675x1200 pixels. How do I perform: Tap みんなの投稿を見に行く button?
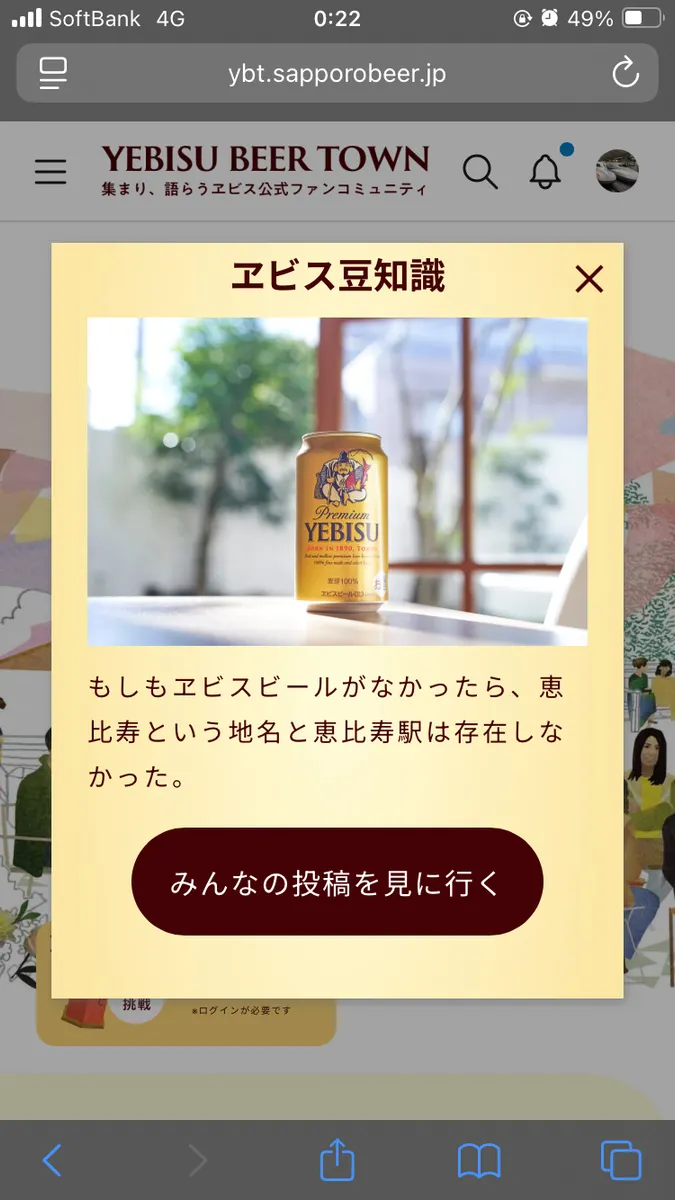337,882
